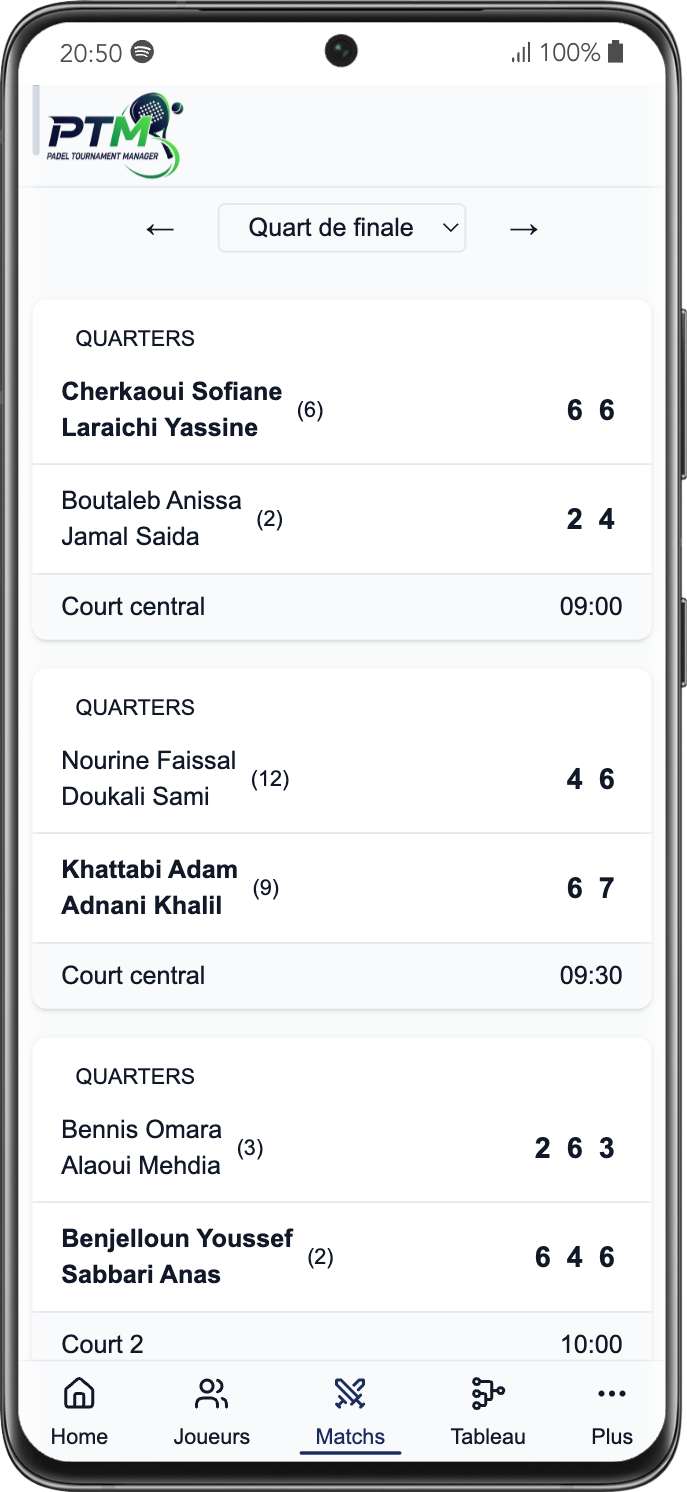Expand the Quart de finale dropdown

(x=342, y=228)
